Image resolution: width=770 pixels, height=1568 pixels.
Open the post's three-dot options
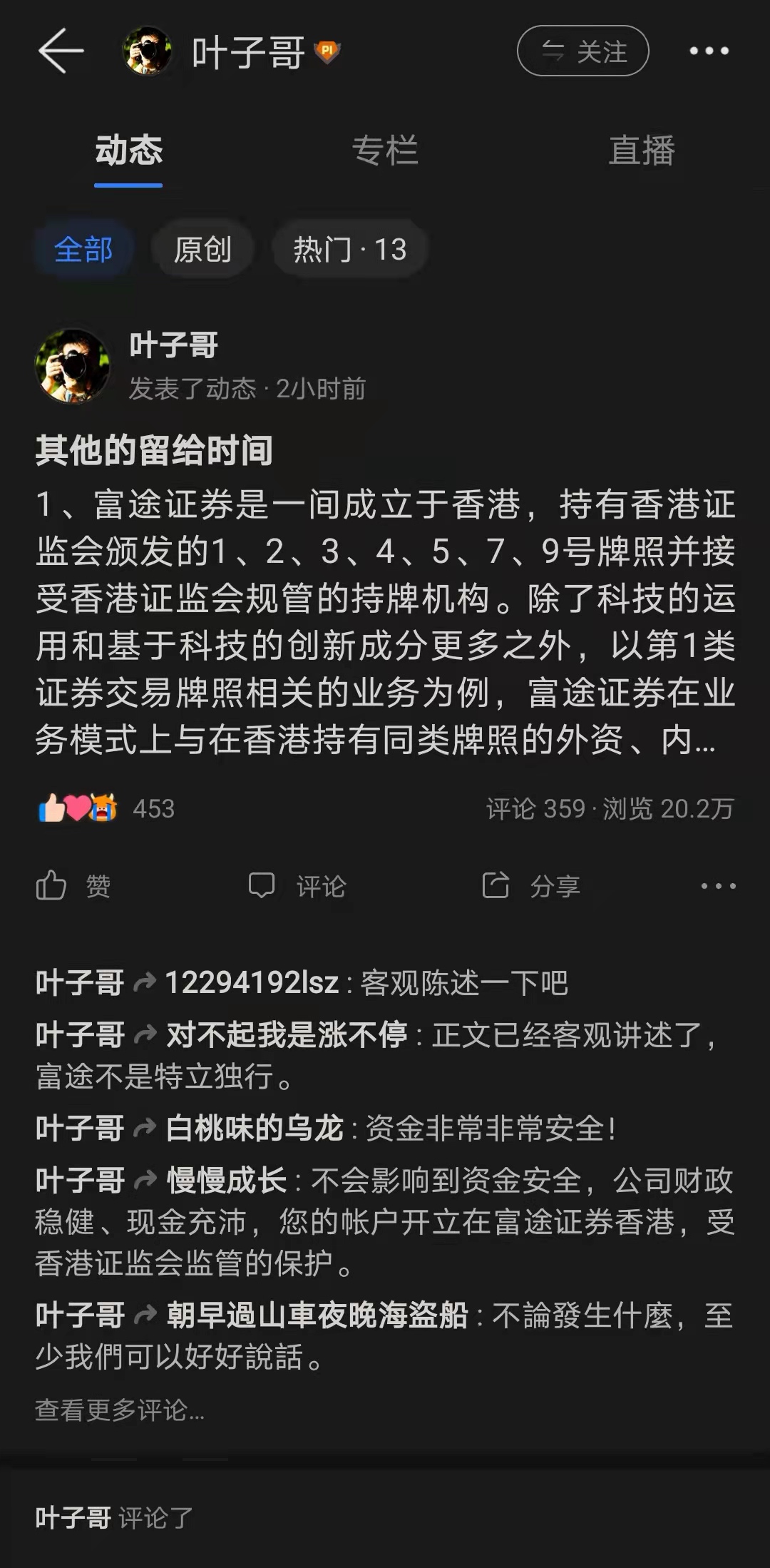(717, 886)
